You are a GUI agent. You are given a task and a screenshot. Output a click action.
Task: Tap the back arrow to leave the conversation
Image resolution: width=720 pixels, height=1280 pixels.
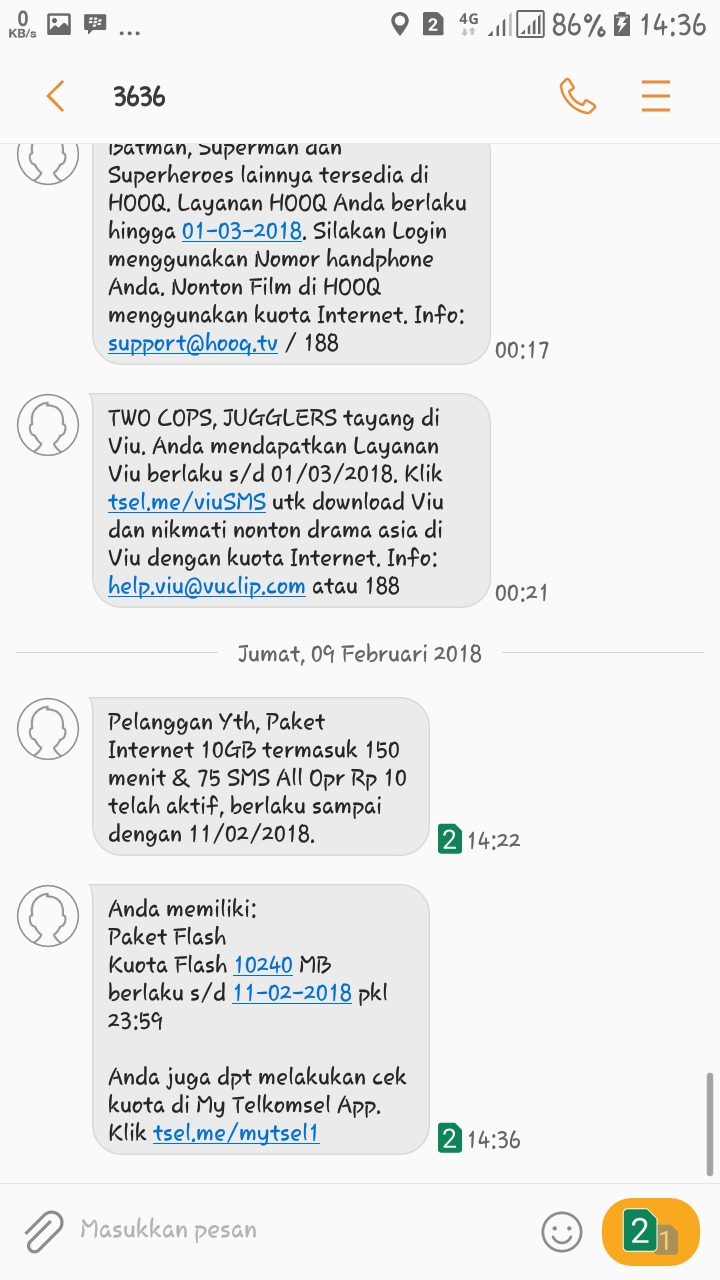(55, 97)
